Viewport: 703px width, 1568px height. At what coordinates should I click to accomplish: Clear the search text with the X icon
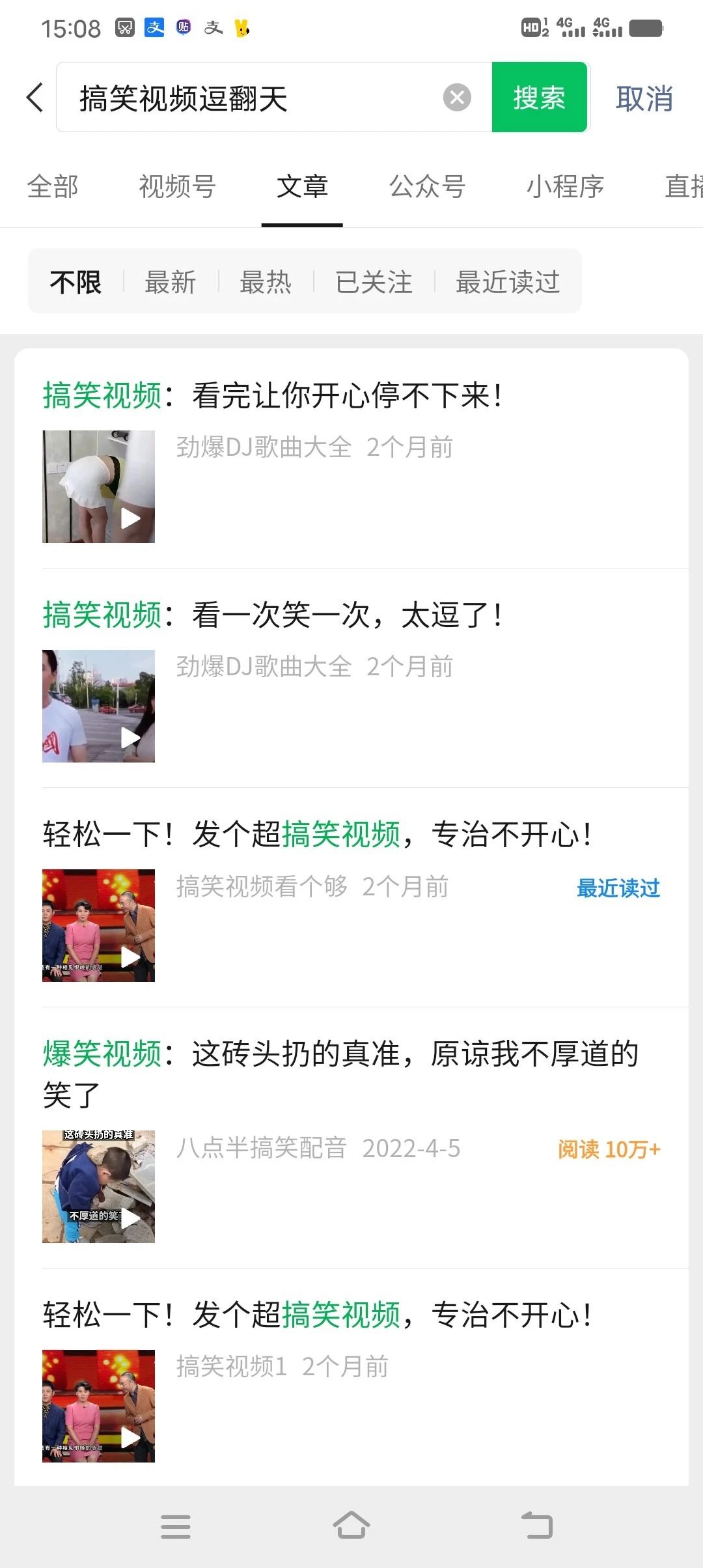457,98
